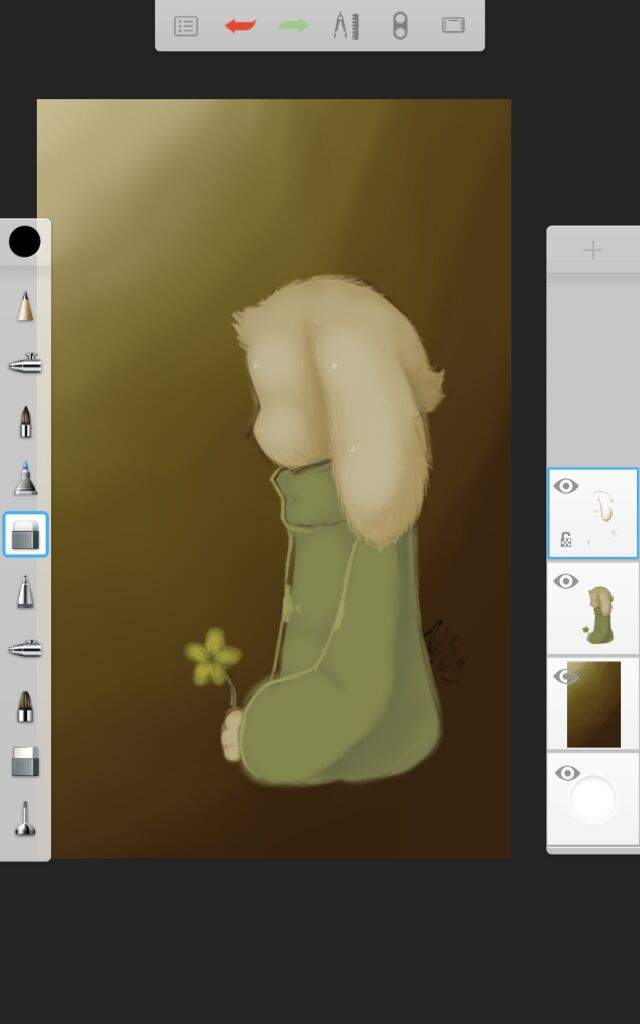This screenshot has width=640, height=1024.
Task: Redo the undone stroke
Action: click(x=293, y=27)
